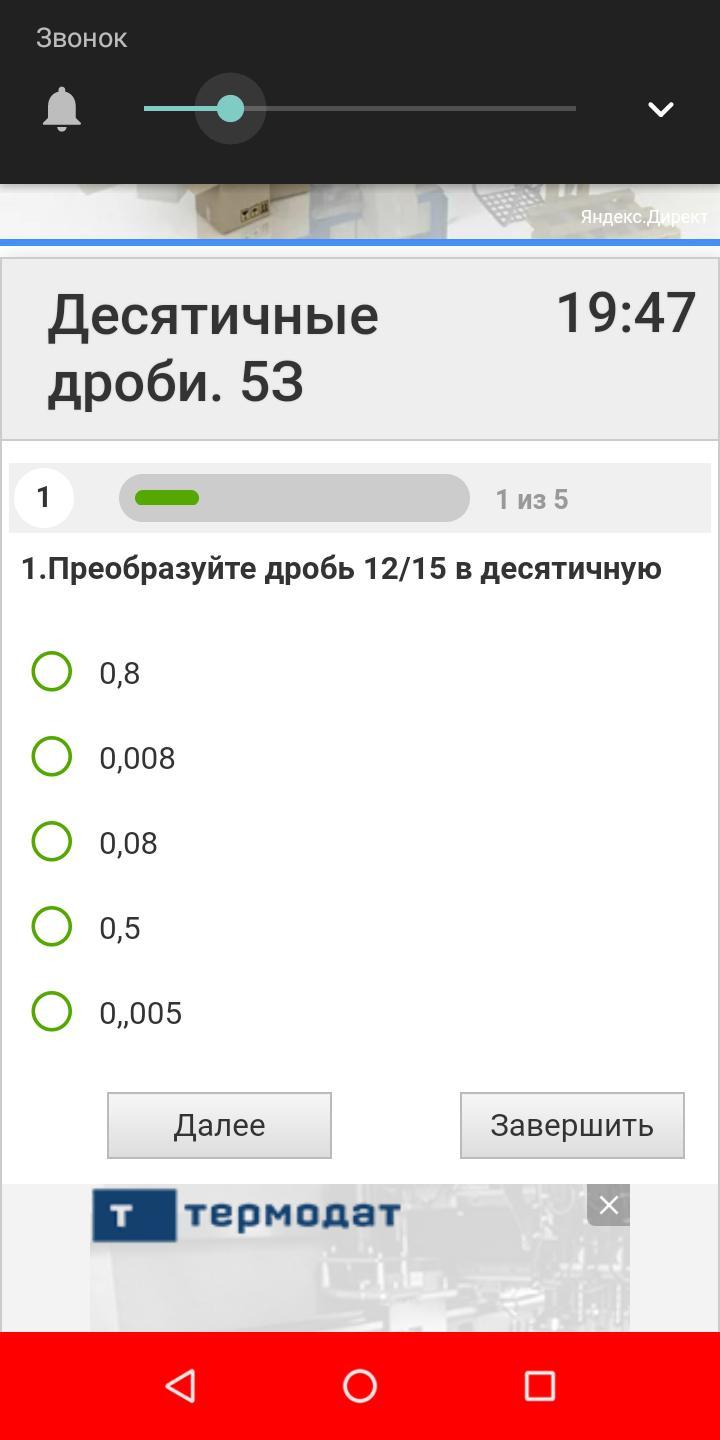
Task: Finish the test with Завершить
Action: tap(572, 1125)
